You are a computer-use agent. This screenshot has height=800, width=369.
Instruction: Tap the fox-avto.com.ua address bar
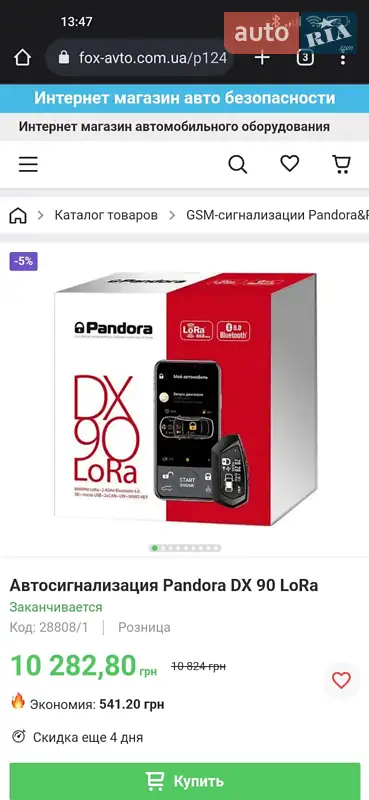(x=140, y=58)
